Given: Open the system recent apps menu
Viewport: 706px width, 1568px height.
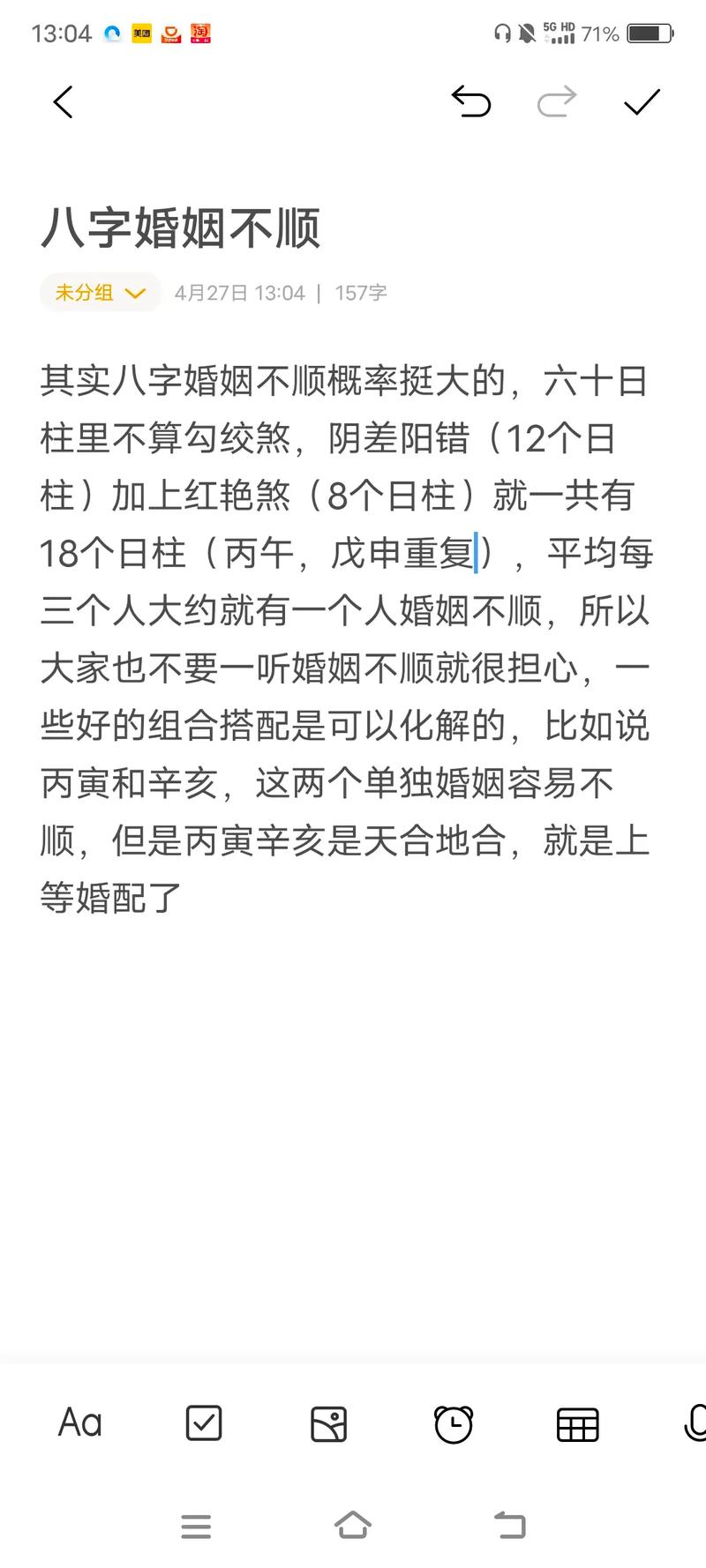Looking at the screenshot, I should [196, 1526].
